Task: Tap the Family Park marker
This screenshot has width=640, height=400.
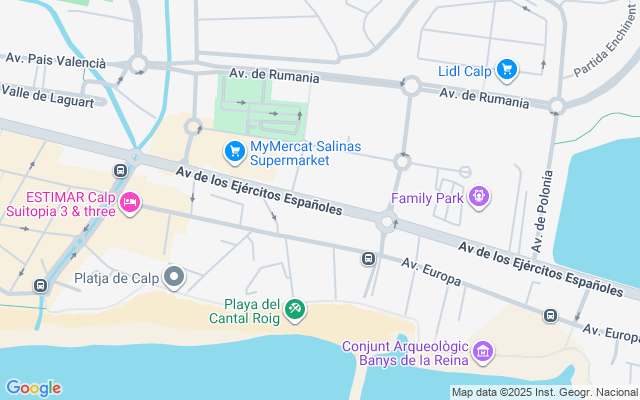Action: (x=479, y=198)
